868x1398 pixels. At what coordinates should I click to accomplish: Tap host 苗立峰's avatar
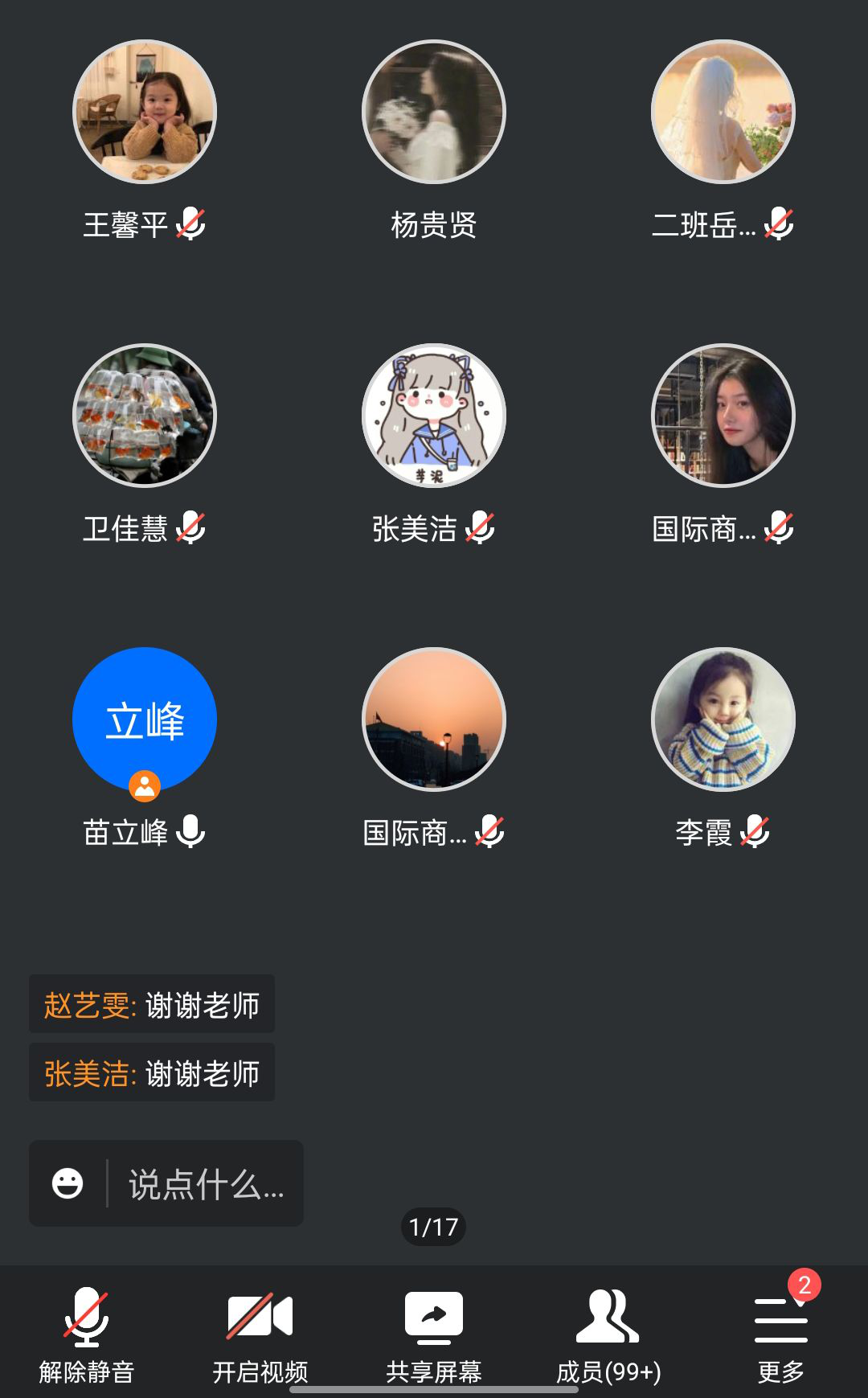145,719
